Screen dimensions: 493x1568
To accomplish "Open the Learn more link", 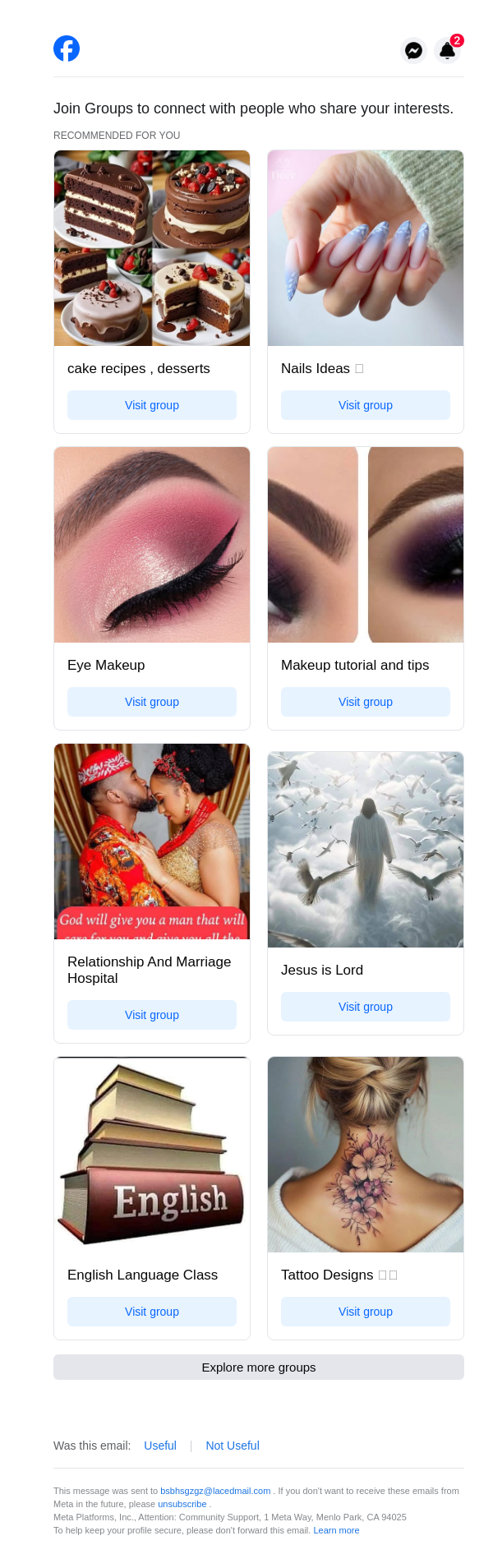I will coord(336,1530).
